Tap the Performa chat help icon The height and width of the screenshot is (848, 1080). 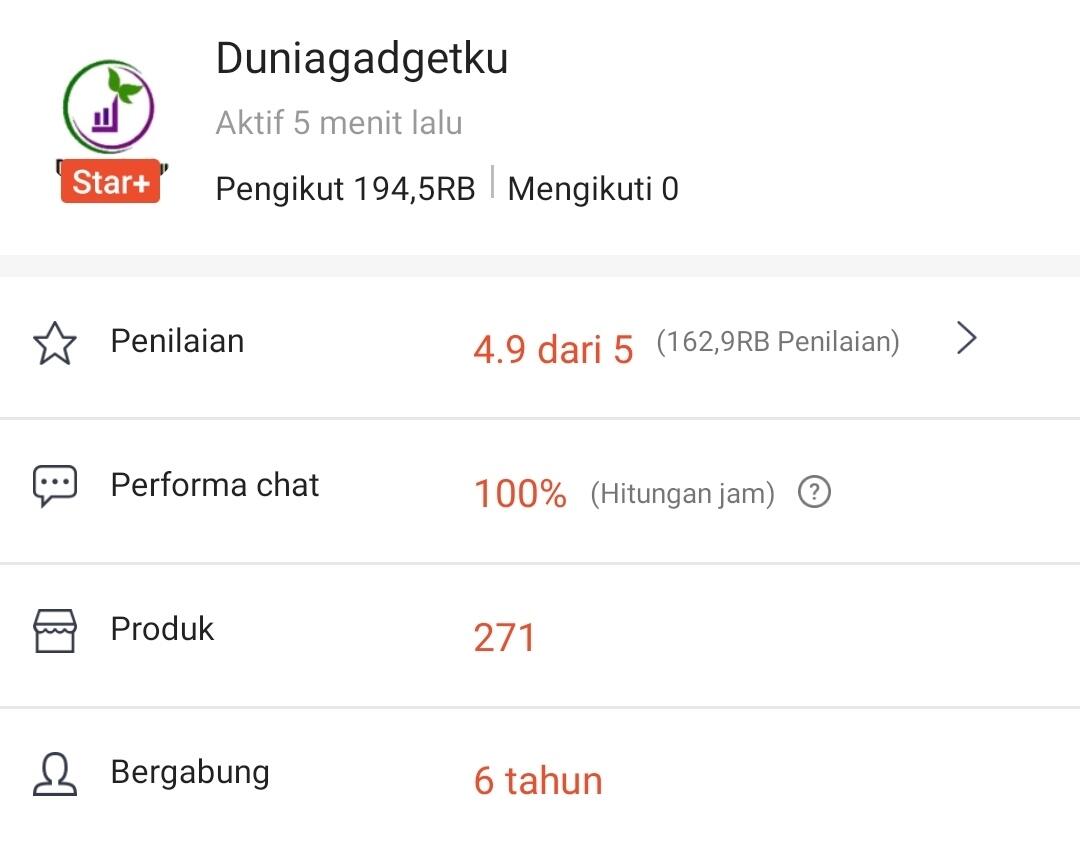[814, 493]
